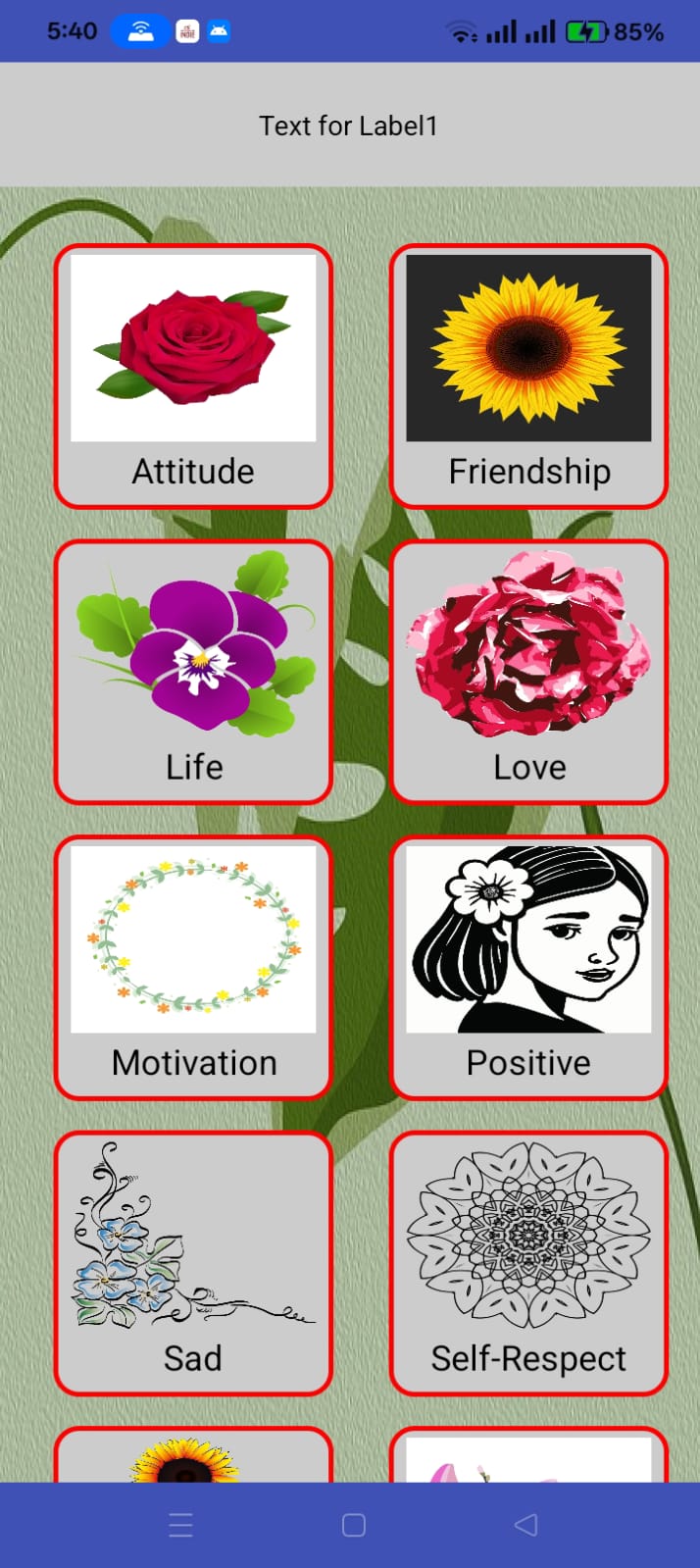Screen dimensions: 700x1568
Task: Select the Sad category card
Action: pyautogui.click(x=193, y=1263)
